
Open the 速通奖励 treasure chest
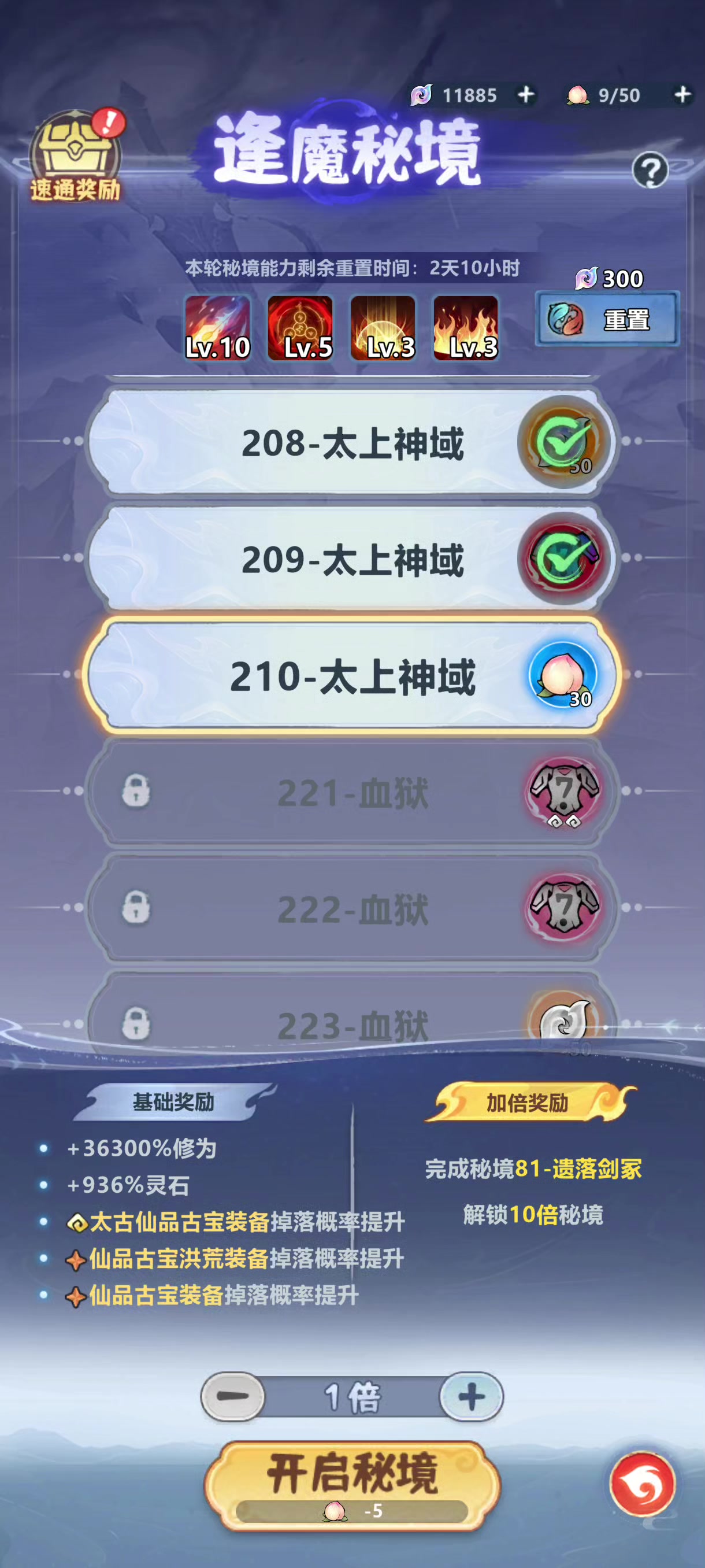76,156
